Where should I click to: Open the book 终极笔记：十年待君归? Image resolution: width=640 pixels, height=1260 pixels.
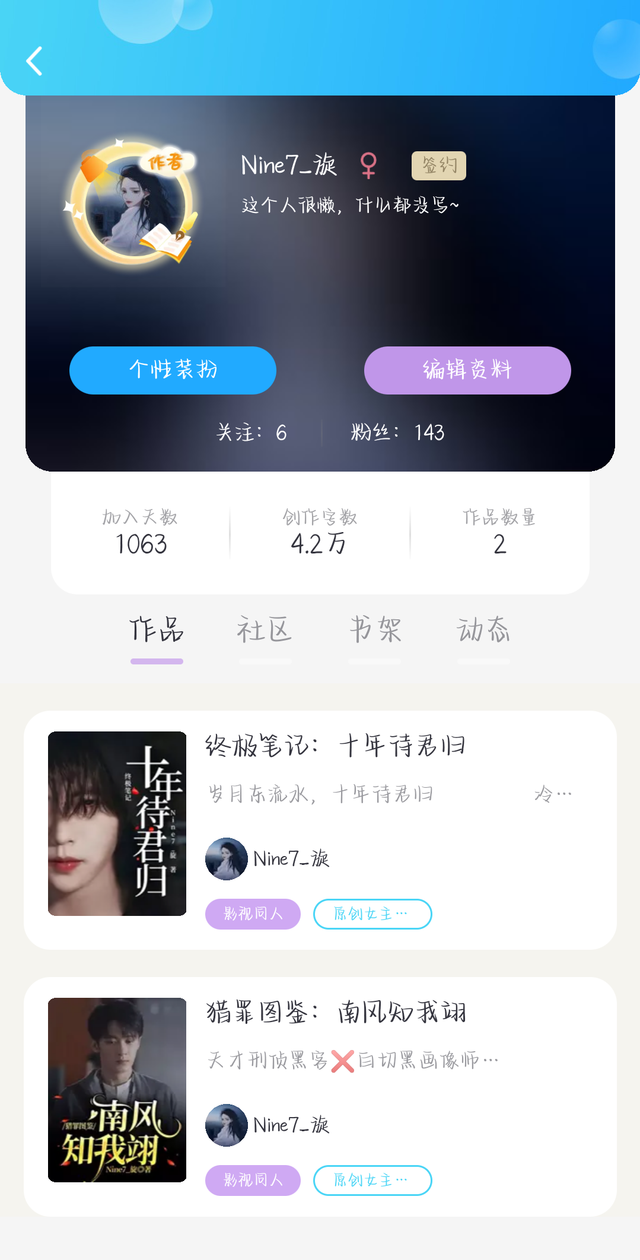(335, 746)
